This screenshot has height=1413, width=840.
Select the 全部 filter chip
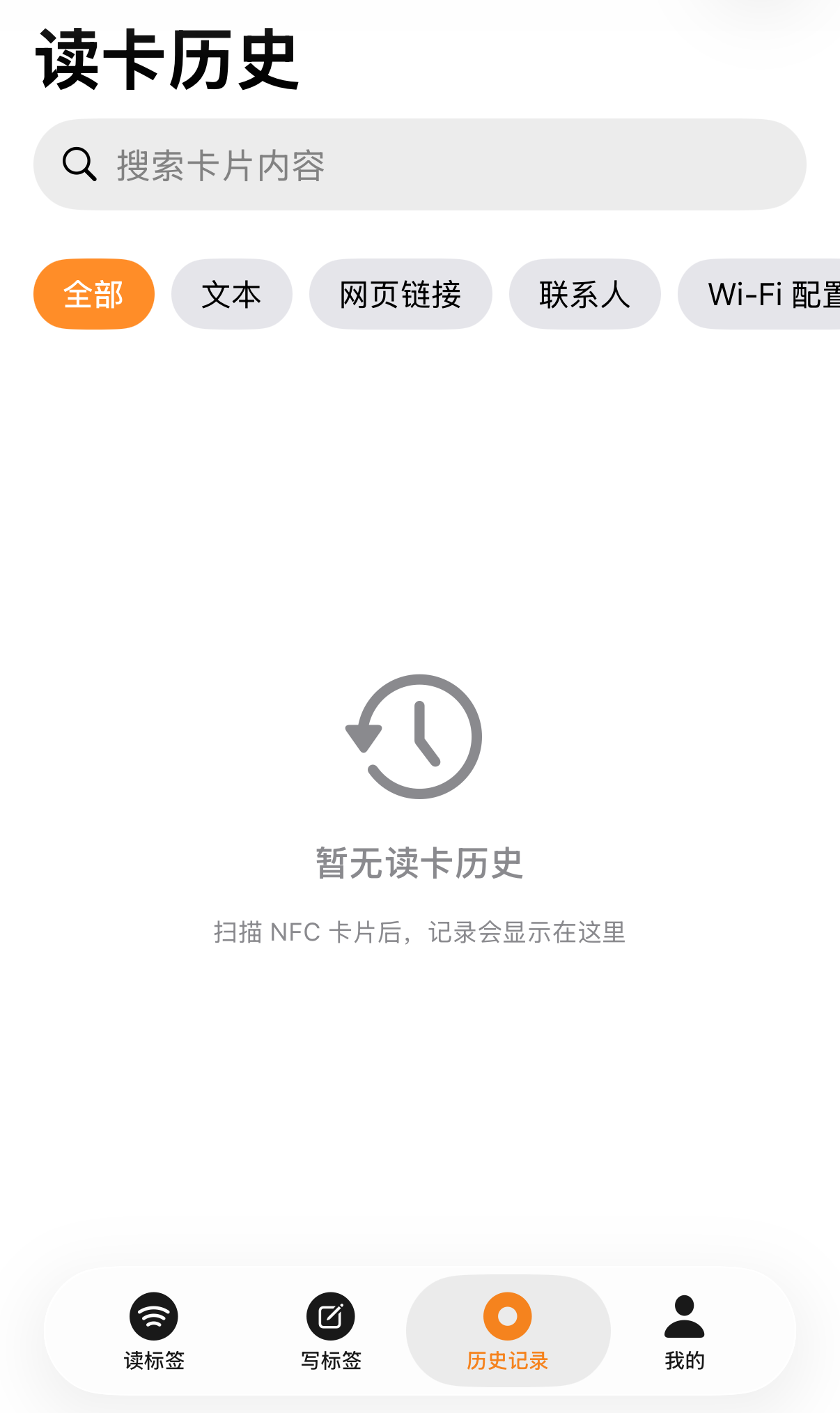[x=93, y=293]
